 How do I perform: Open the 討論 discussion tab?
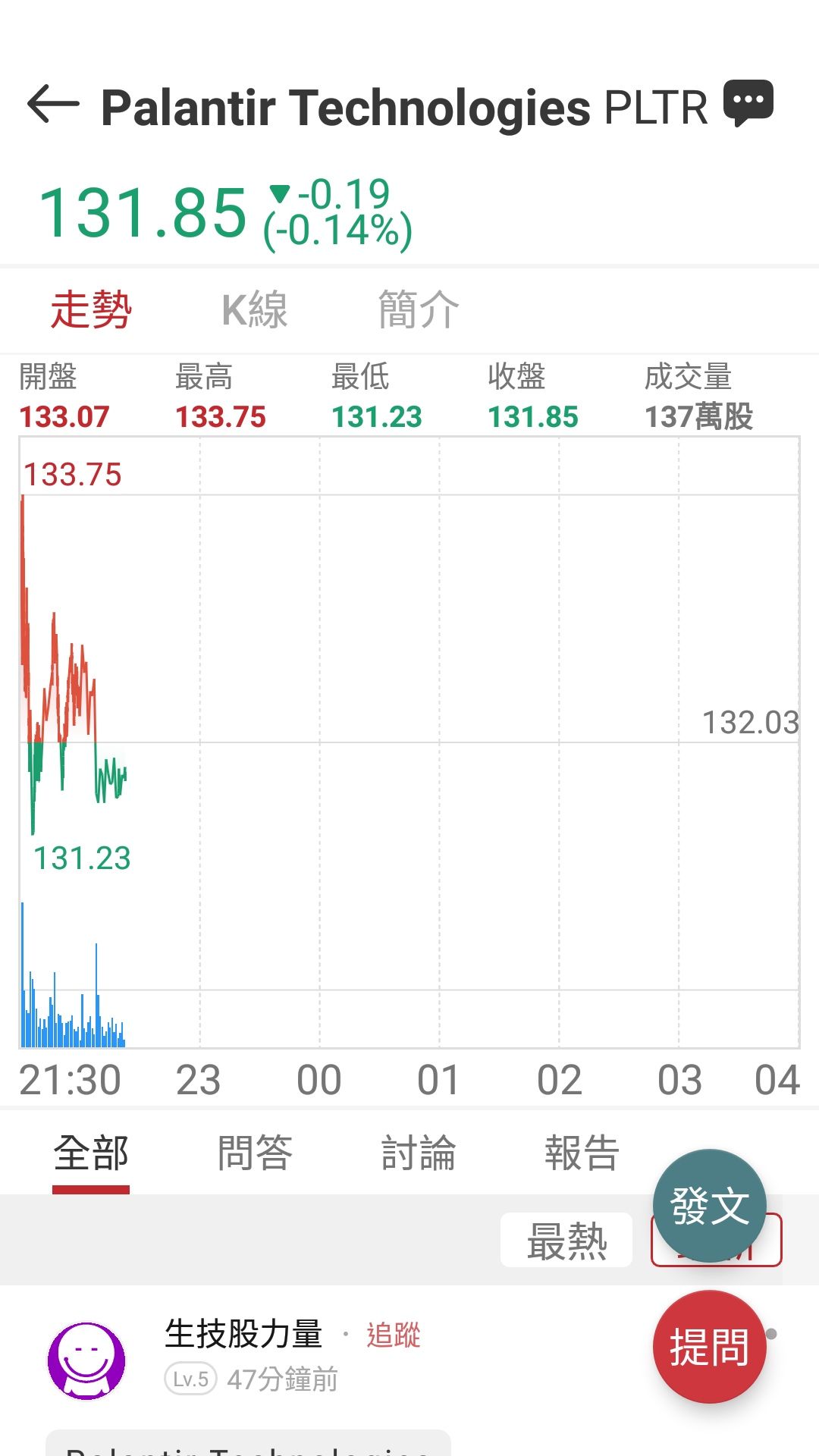419,1153
